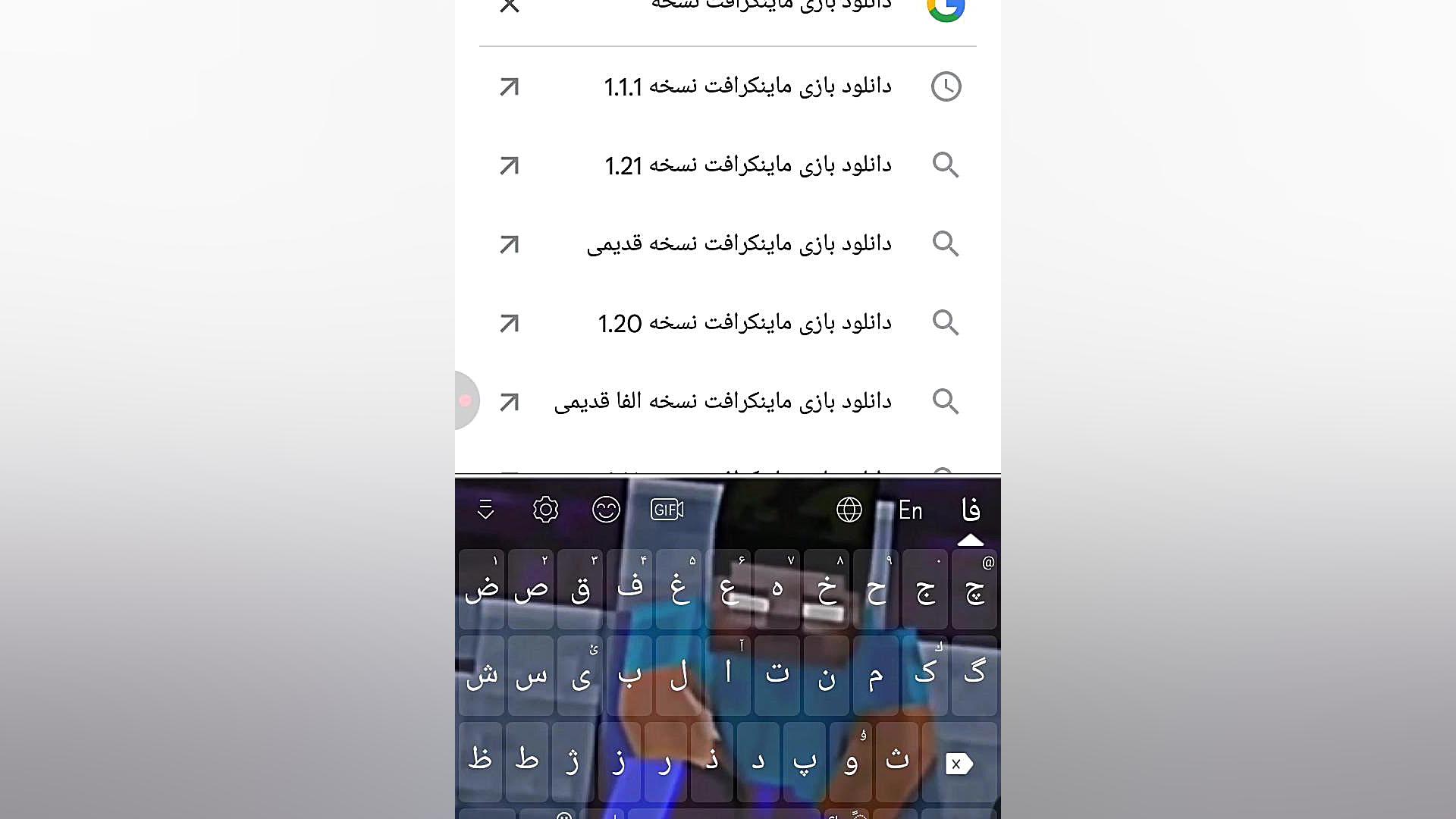Tap the search box with the Minecraft query
This screenshot has height=819, width=1456.
click(770, 6)
